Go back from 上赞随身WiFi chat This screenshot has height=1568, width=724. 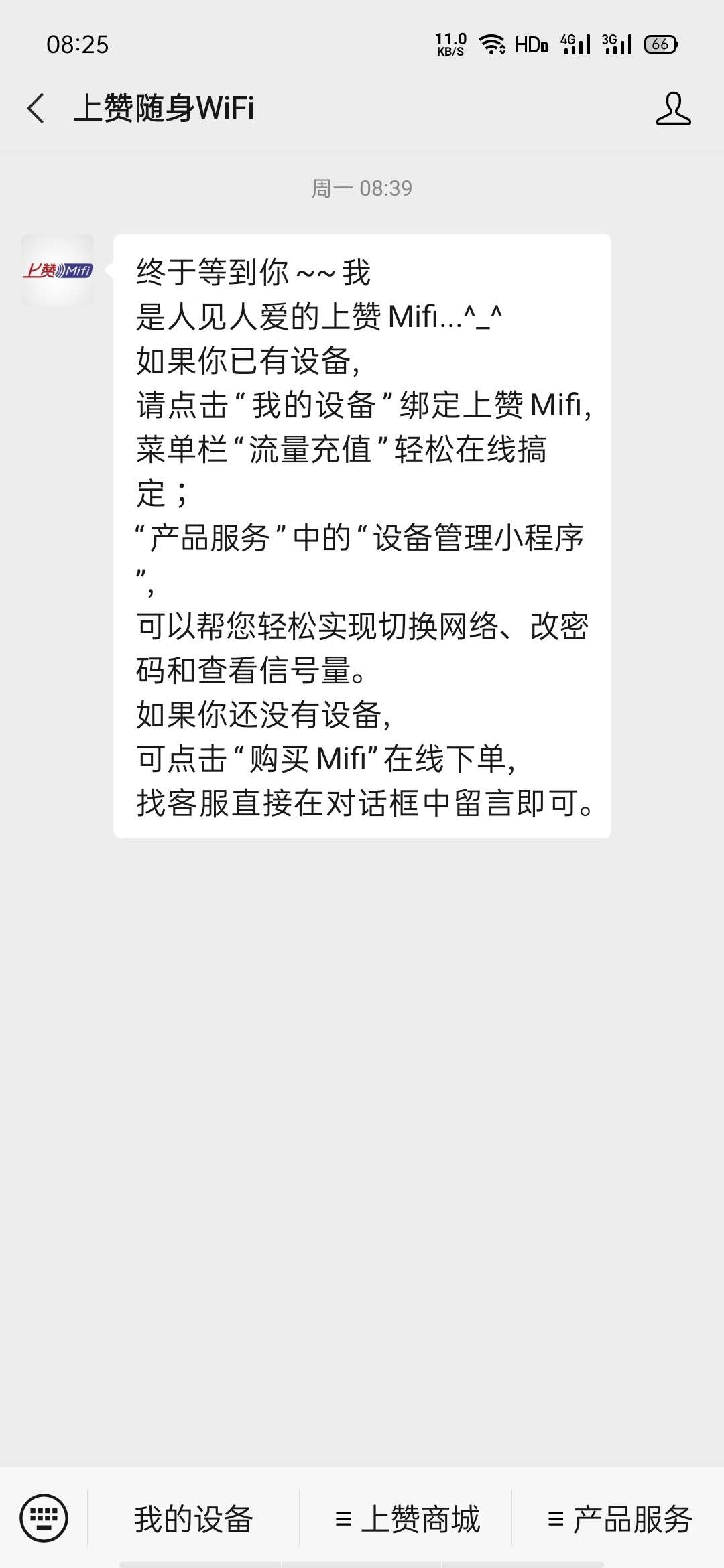36,109
